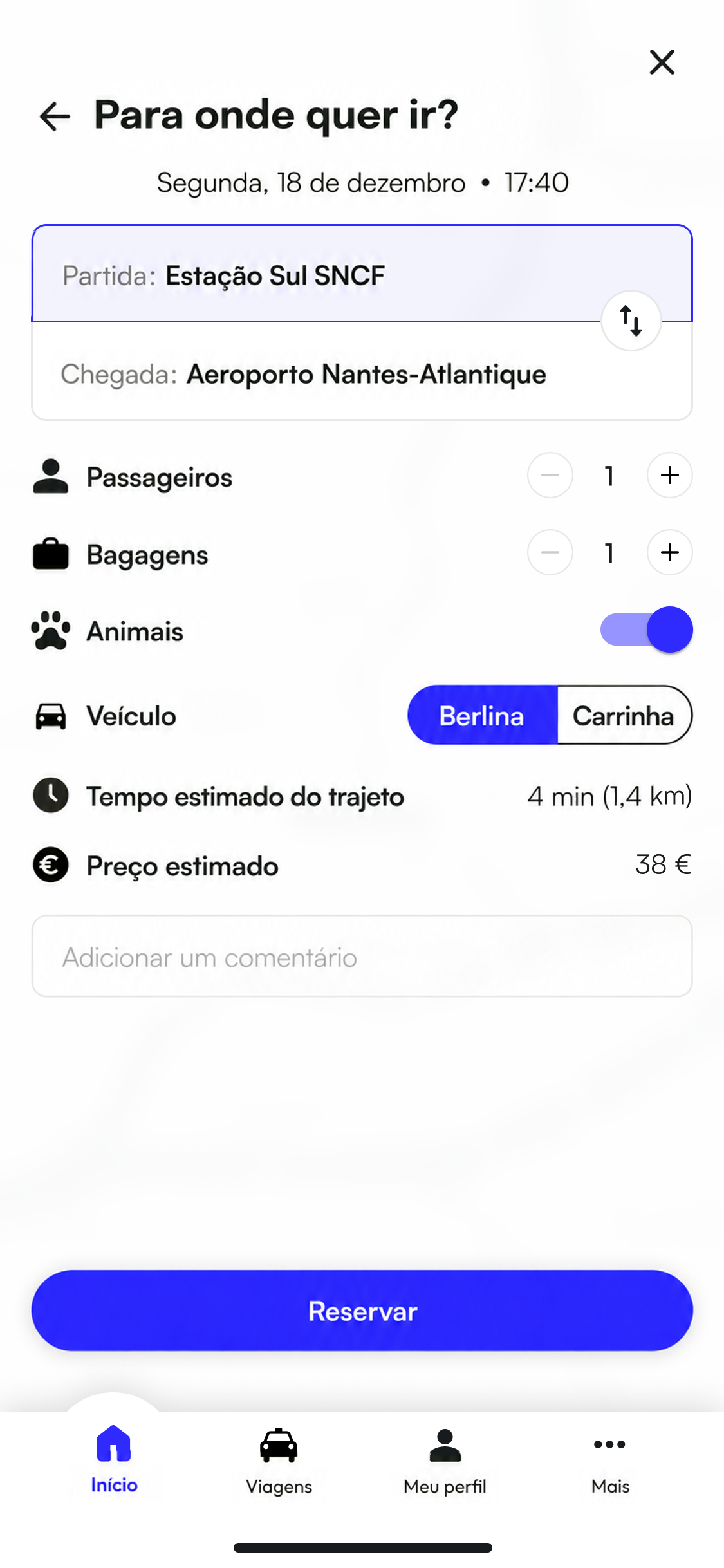Reduce the Bagagens count
724x1568 pixels.
point(550,552)
